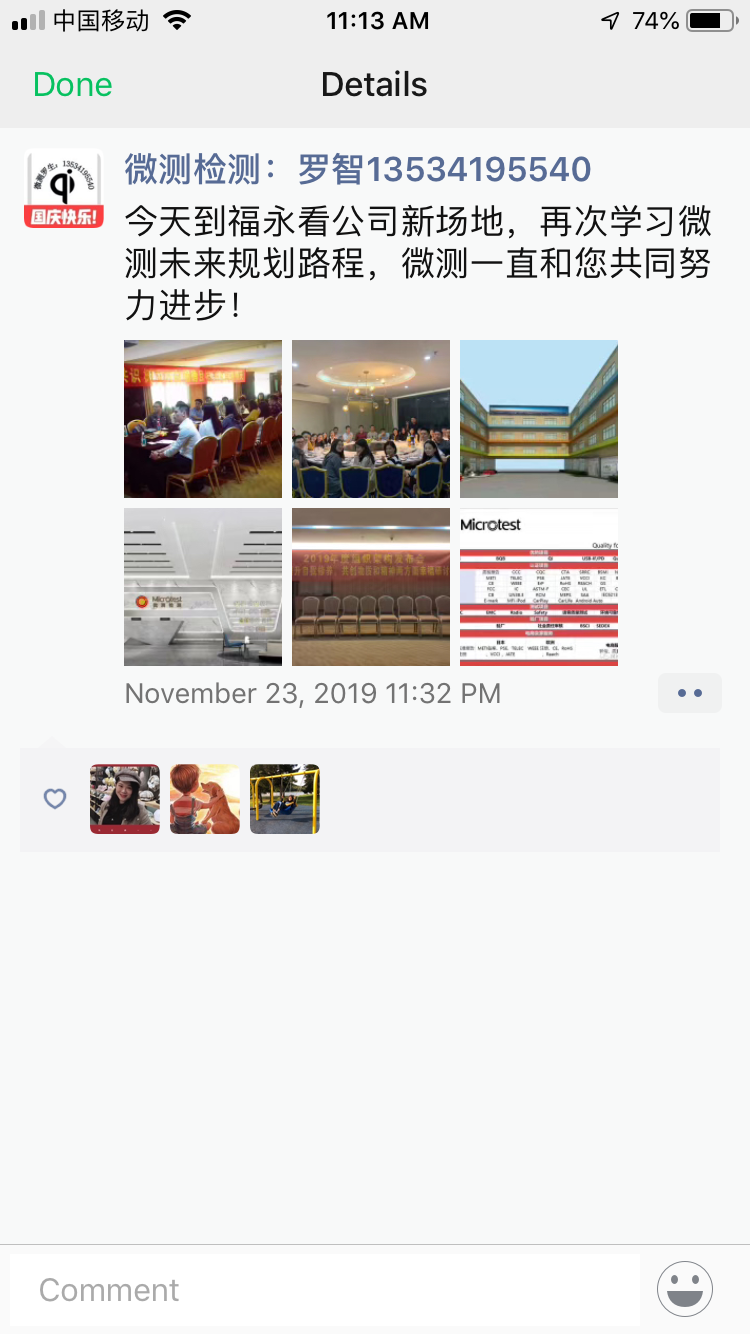Tap Done to close the details

pyautogui.click(x=73, y=85)
